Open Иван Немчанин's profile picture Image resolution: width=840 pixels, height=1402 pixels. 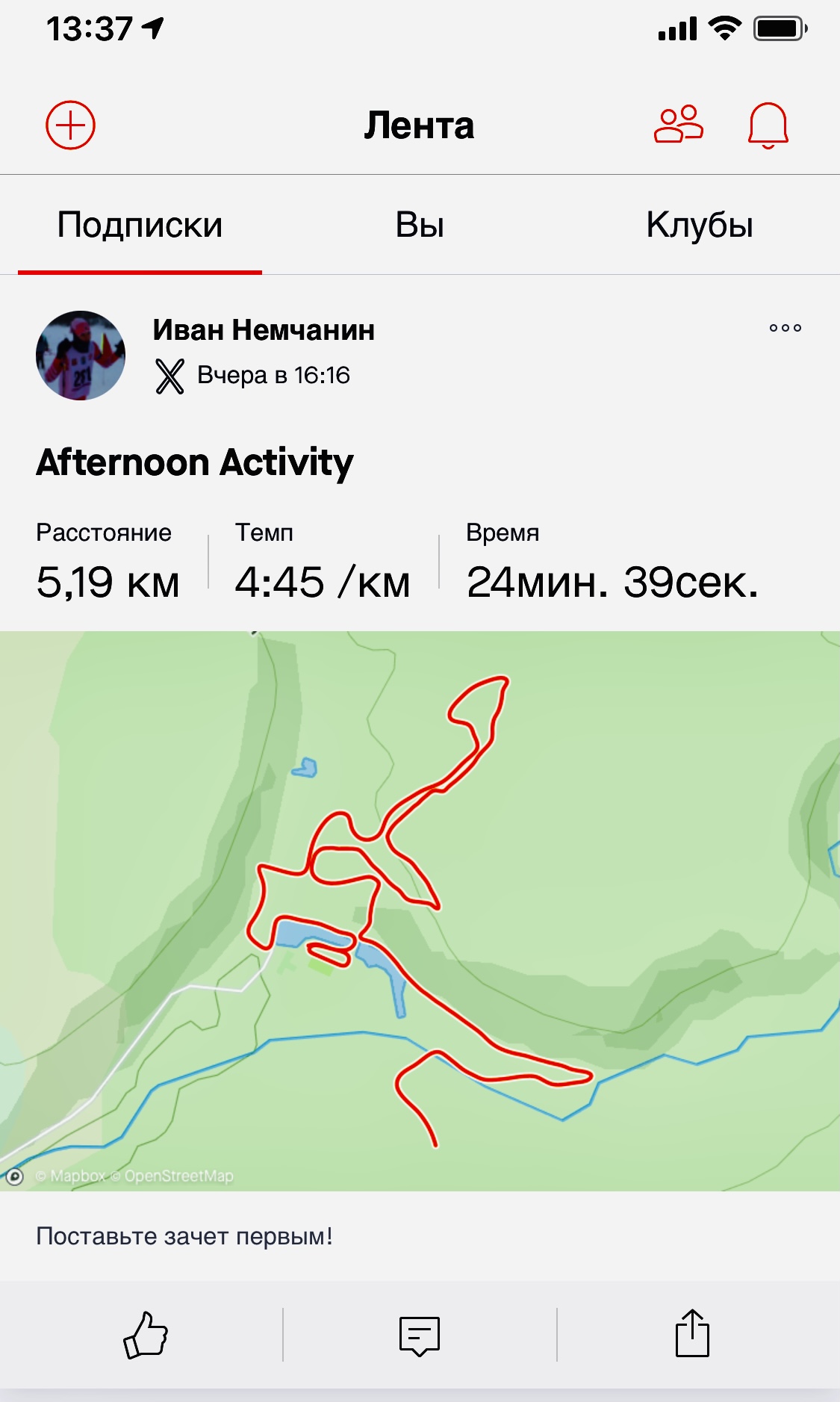point(81,356)
